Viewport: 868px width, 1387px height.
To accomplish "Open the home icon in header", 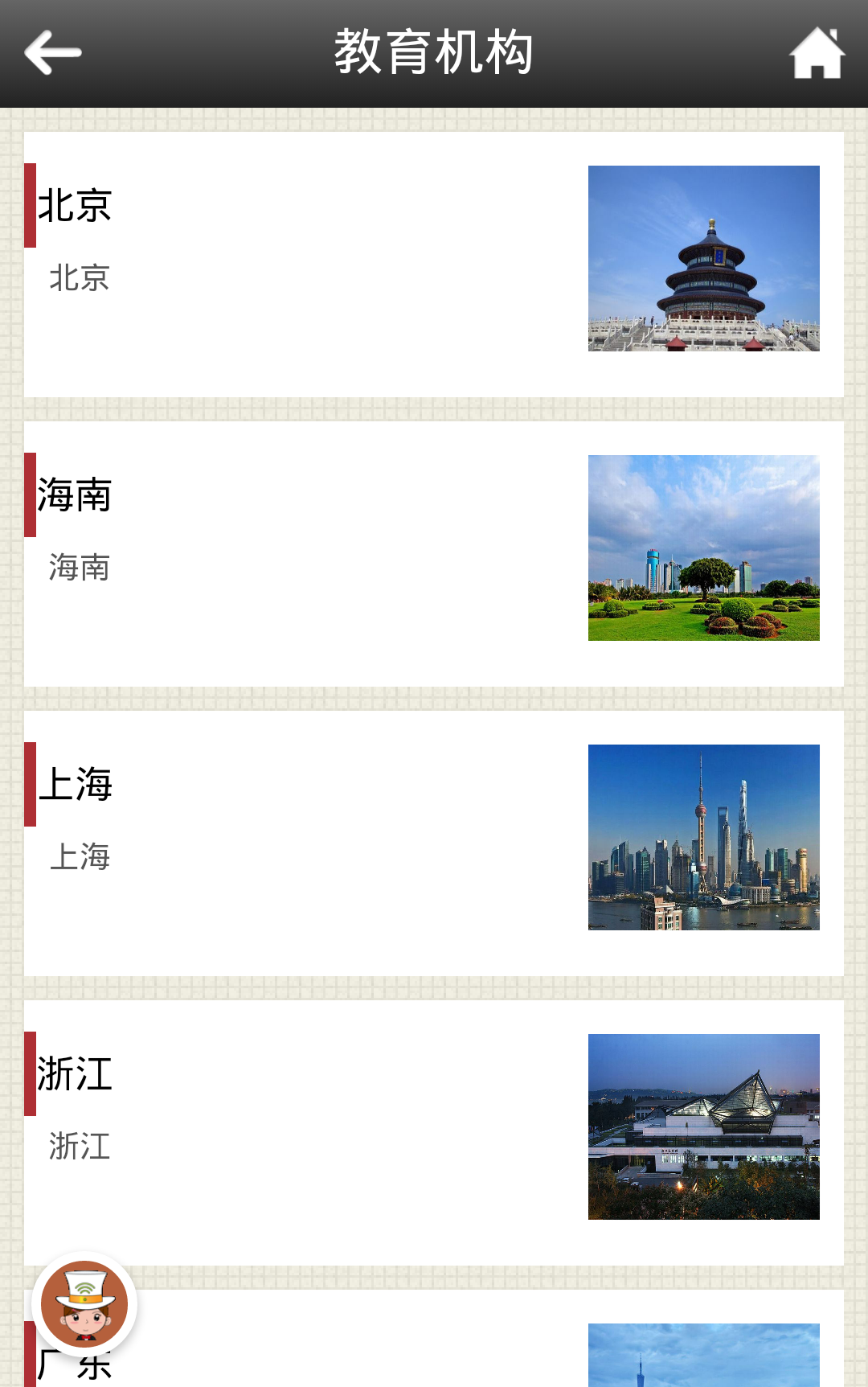I will click(x=817, y=53).
